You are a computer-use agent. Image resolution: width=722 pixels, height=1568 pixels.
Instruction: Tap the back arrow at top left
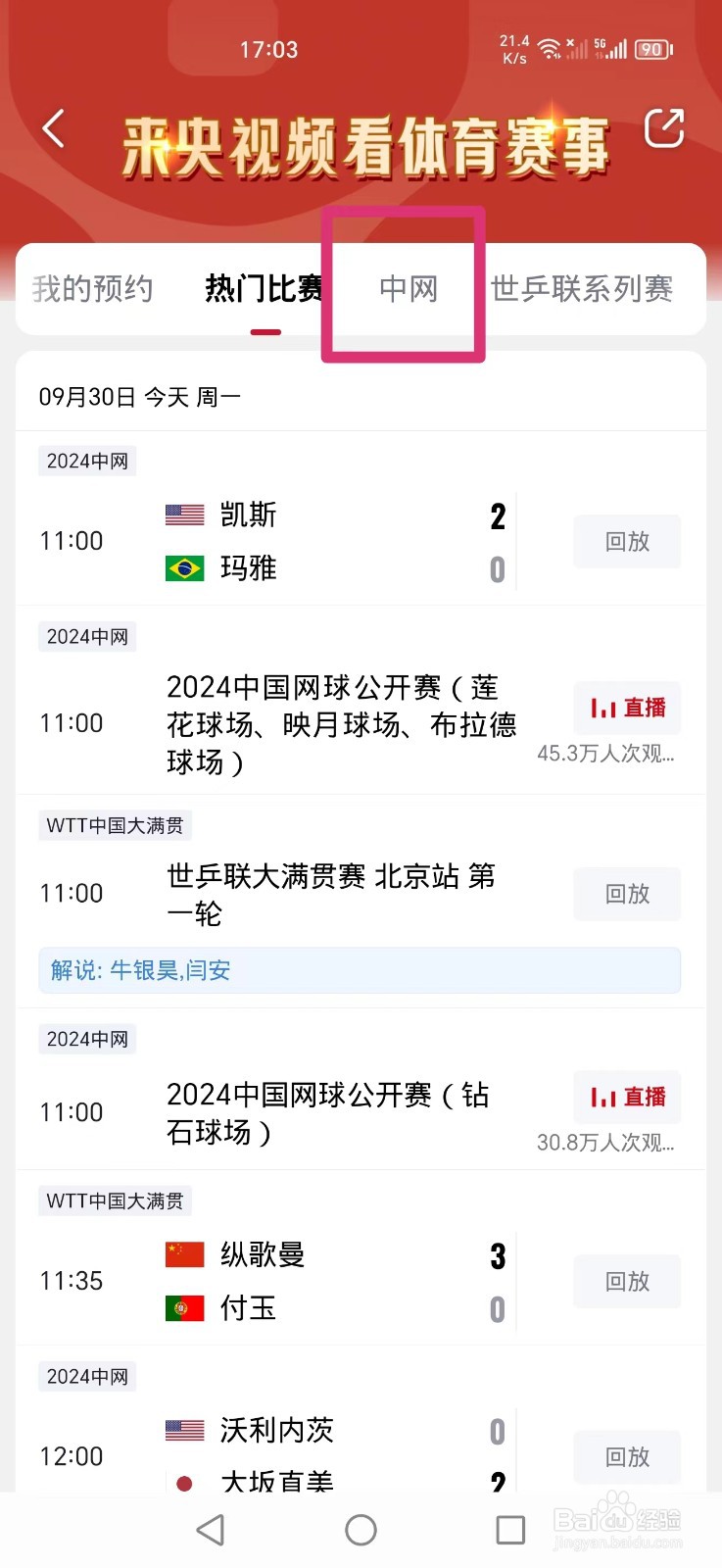point(53,128)
